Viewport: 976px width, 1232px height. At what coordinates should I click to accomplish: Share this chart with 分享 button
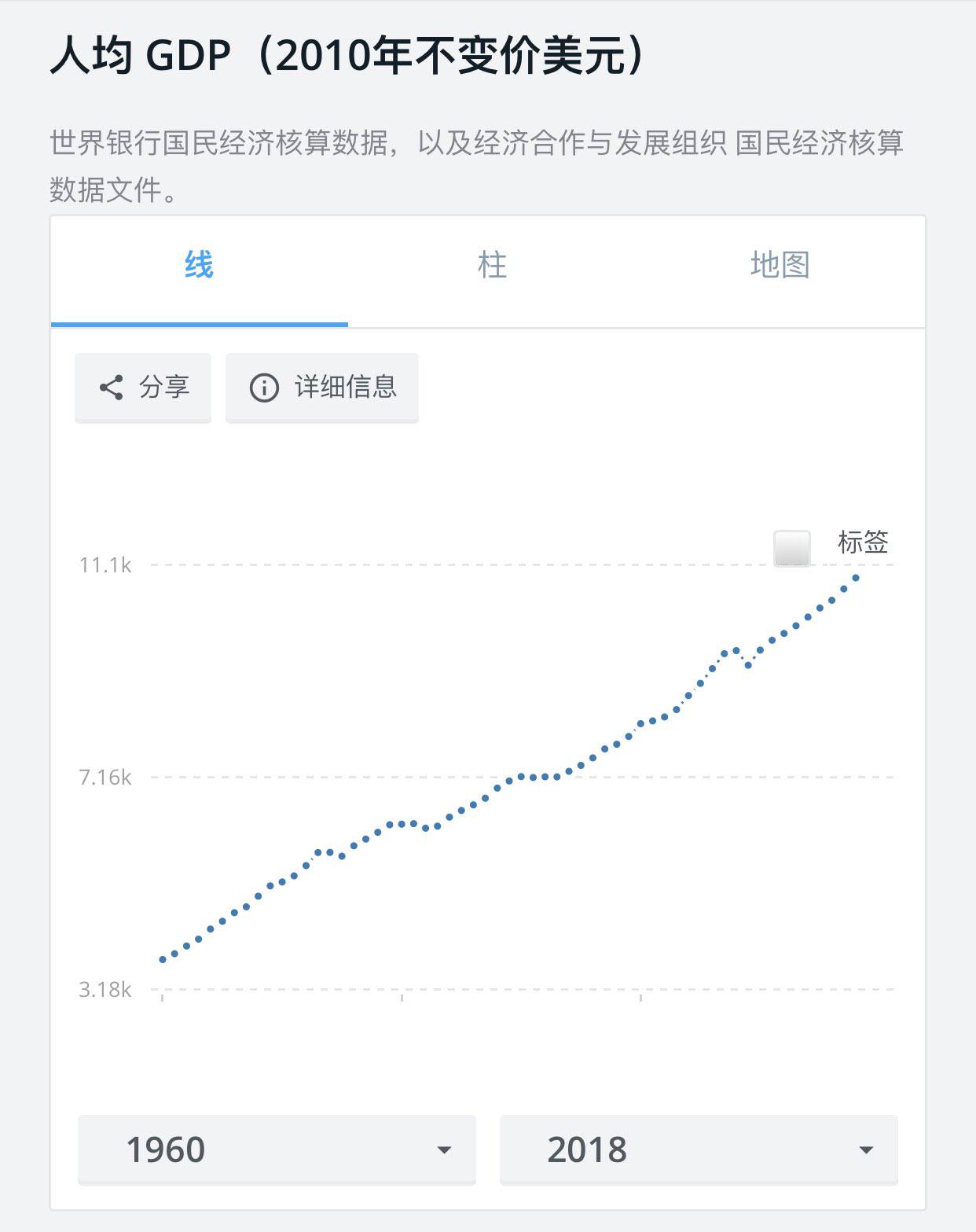(143, 387)
